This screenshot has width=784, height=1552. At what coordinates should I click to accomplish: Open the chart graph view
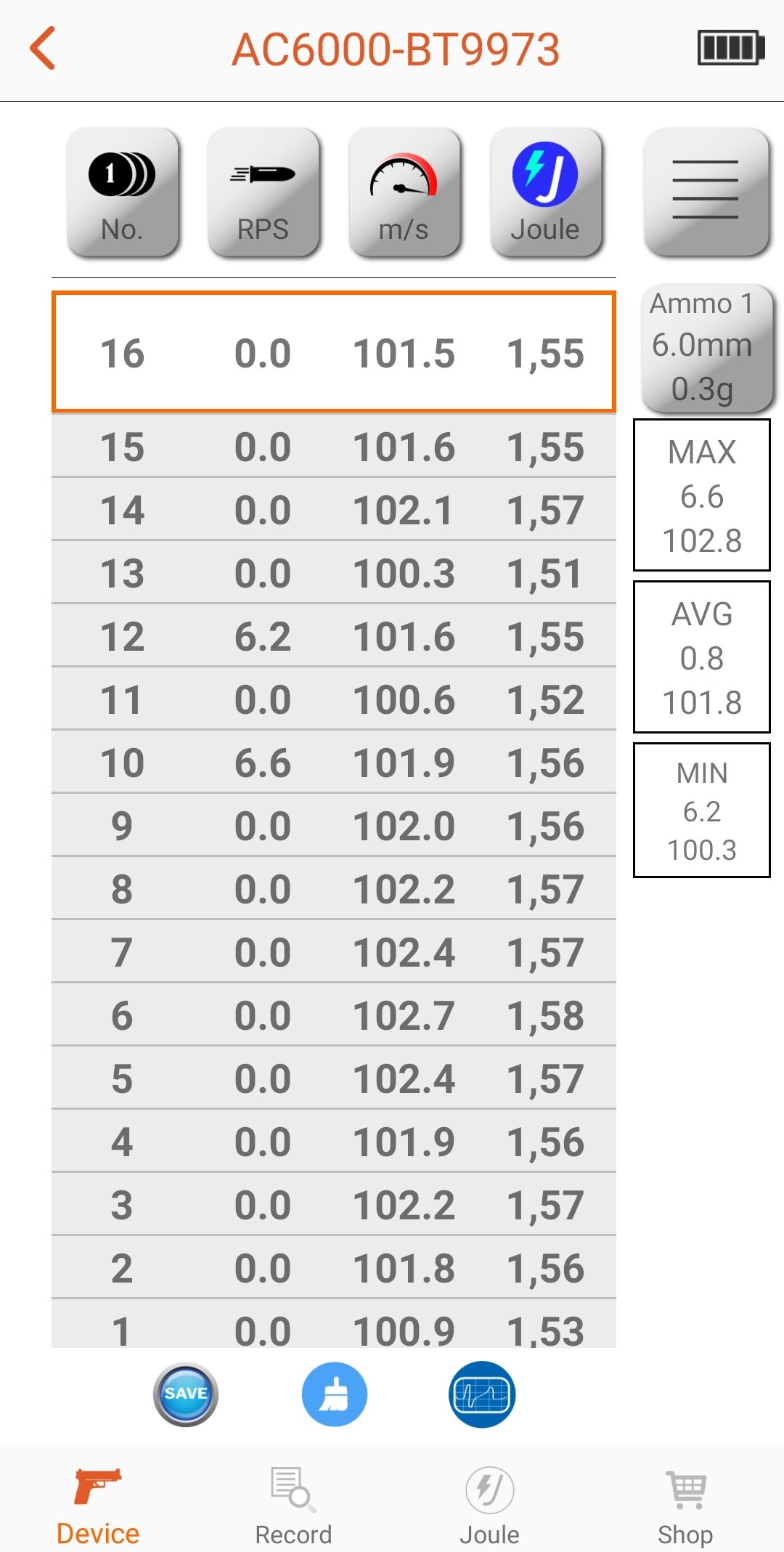click(x=482, y=1394)
